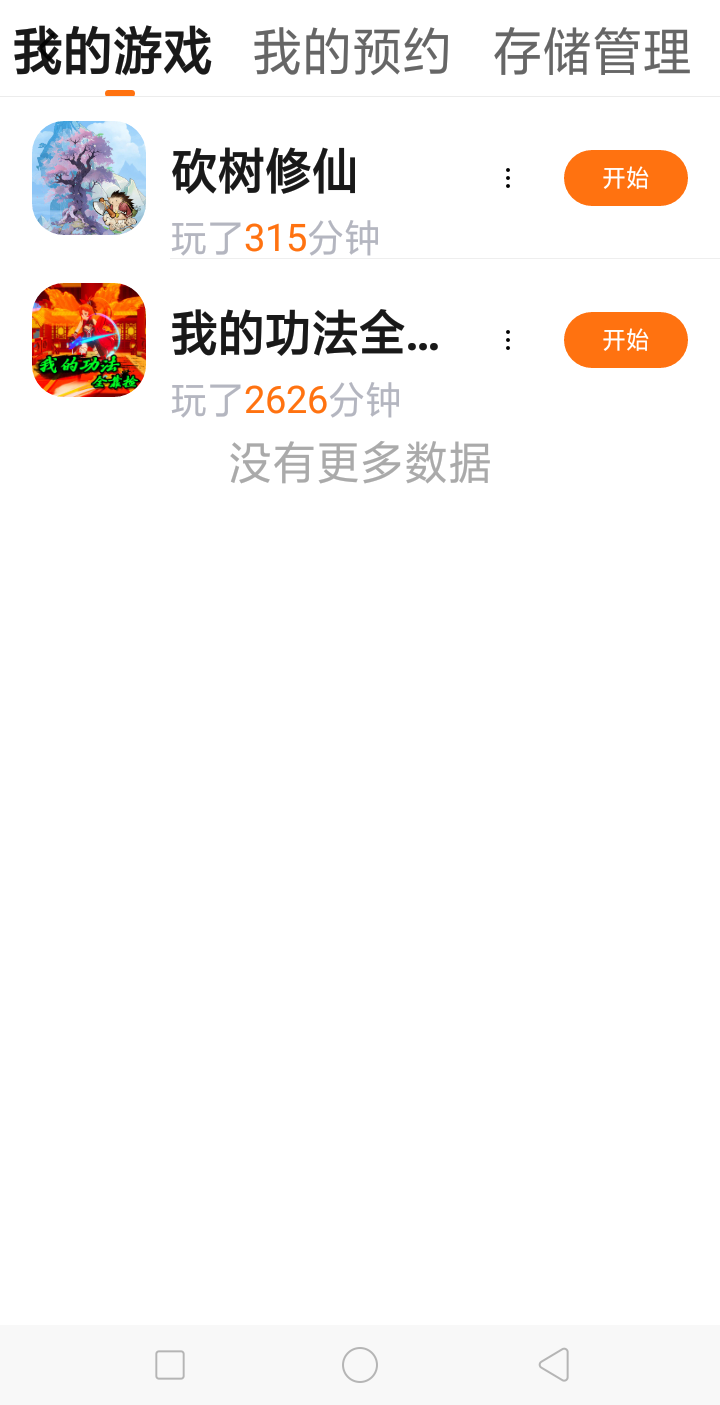This screenshot has width=720, height=1405.
Task: Select the 我的游戏 tab
Action: click(112, 52)
